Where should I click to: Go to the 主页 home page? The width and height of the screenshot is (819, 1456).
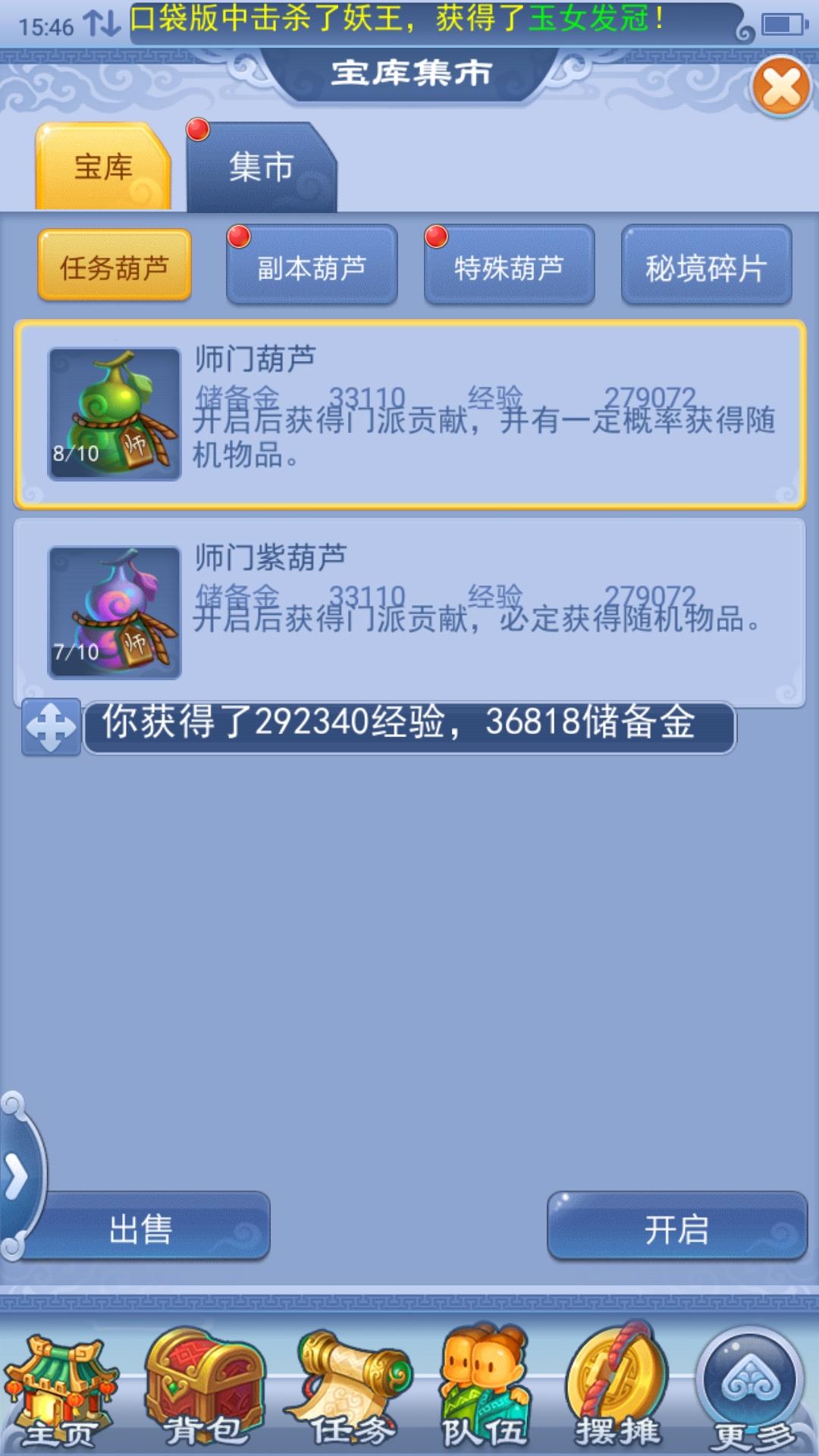point(61,1392)
